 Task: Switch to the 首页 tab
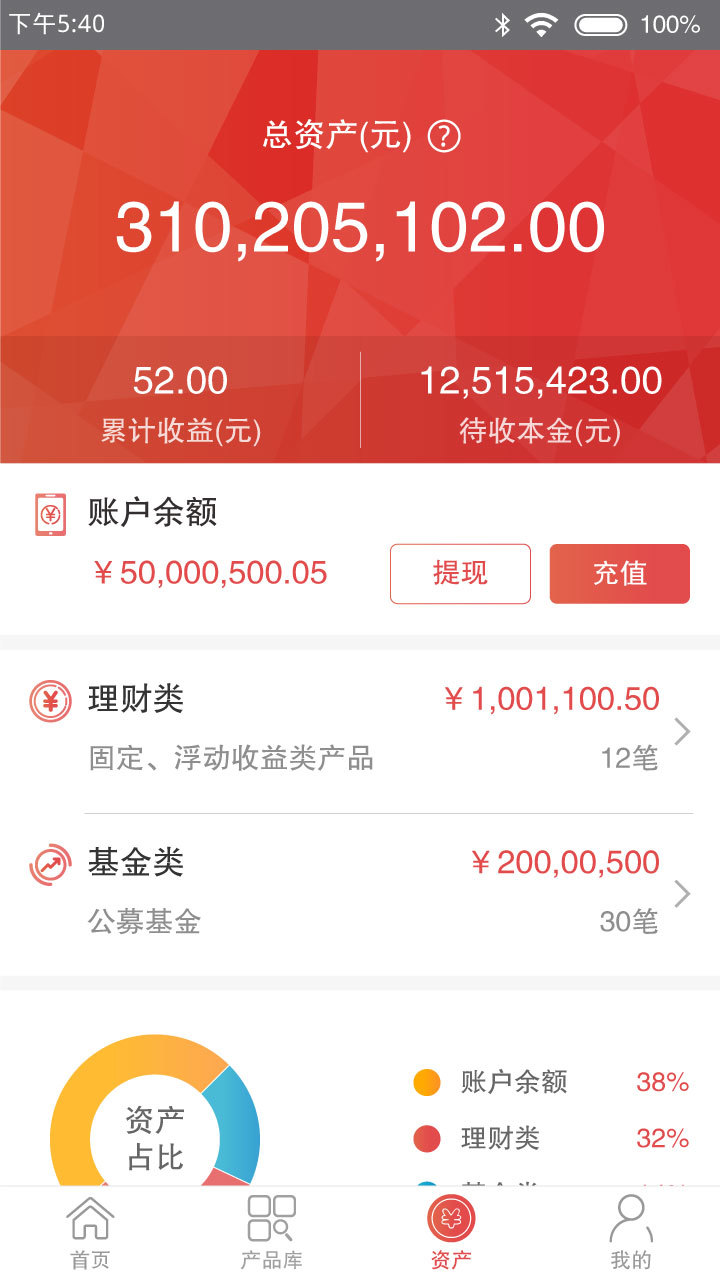coord(90,1232)
